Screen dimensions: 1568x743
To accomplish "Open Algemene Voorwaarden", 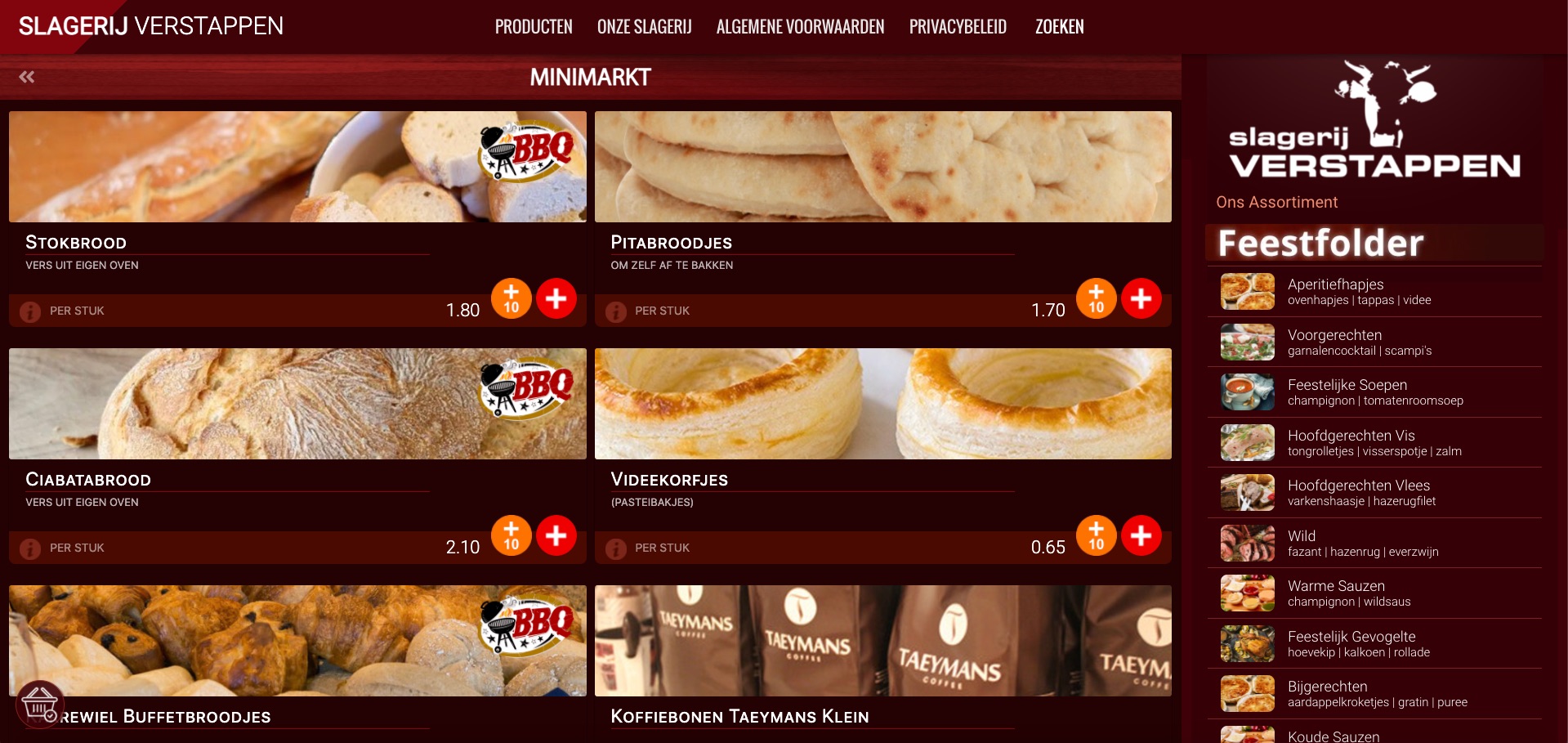I will [x=800, y=27].
